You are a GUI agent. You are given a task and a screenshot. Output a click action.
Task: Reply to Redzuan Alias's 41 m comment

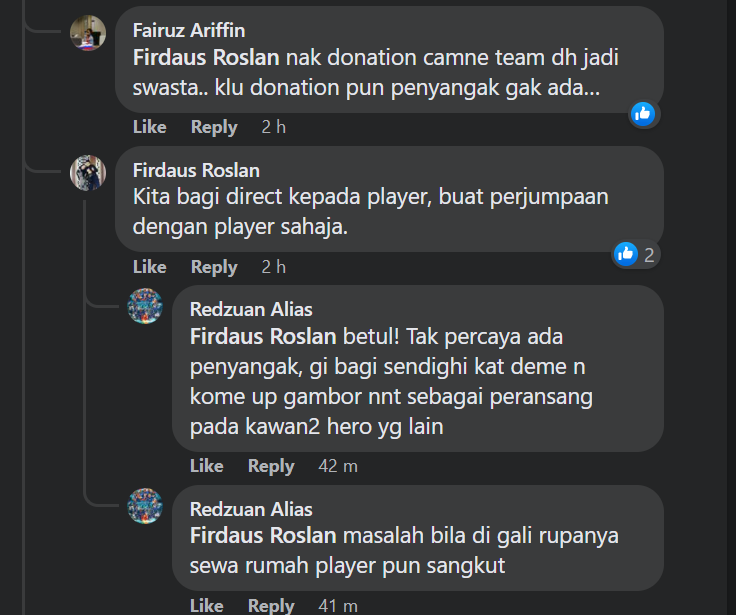[x=271, y=606]
